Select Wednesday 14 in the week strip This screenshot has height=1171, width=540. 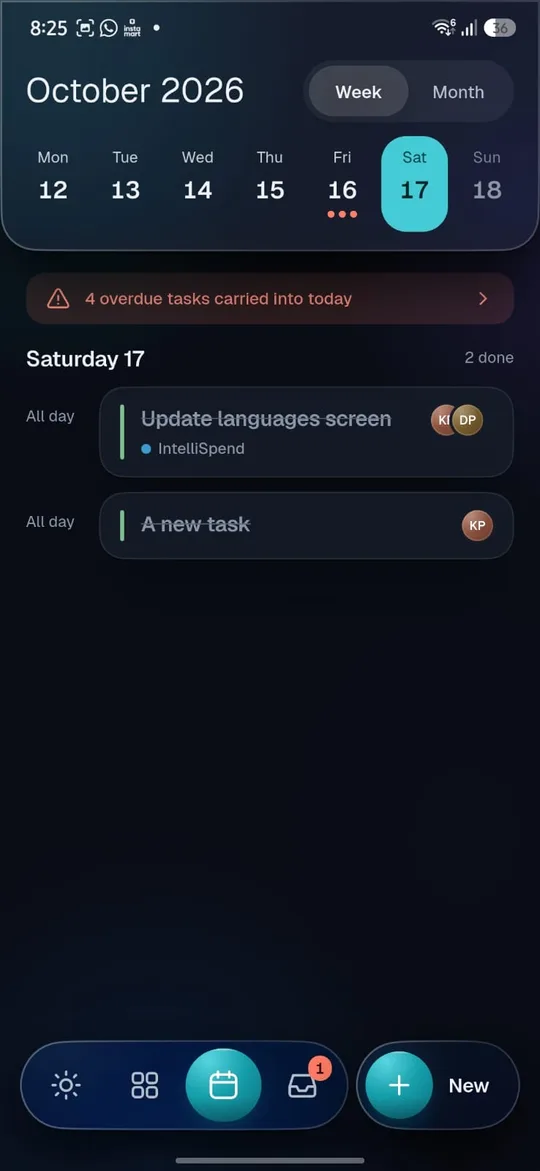198,177
